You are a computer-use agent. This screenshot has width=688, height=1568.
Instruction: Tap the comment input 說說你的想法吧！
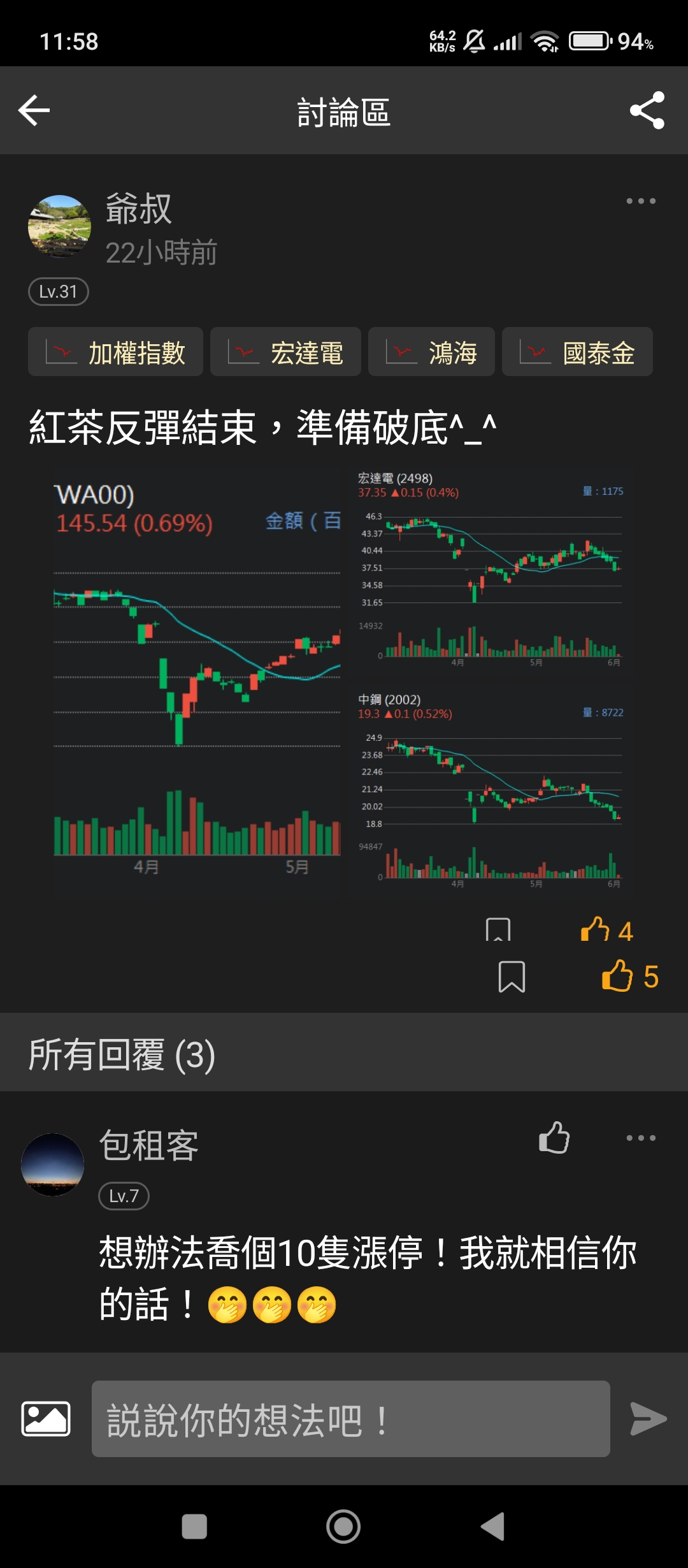(x=350, y=1419)
